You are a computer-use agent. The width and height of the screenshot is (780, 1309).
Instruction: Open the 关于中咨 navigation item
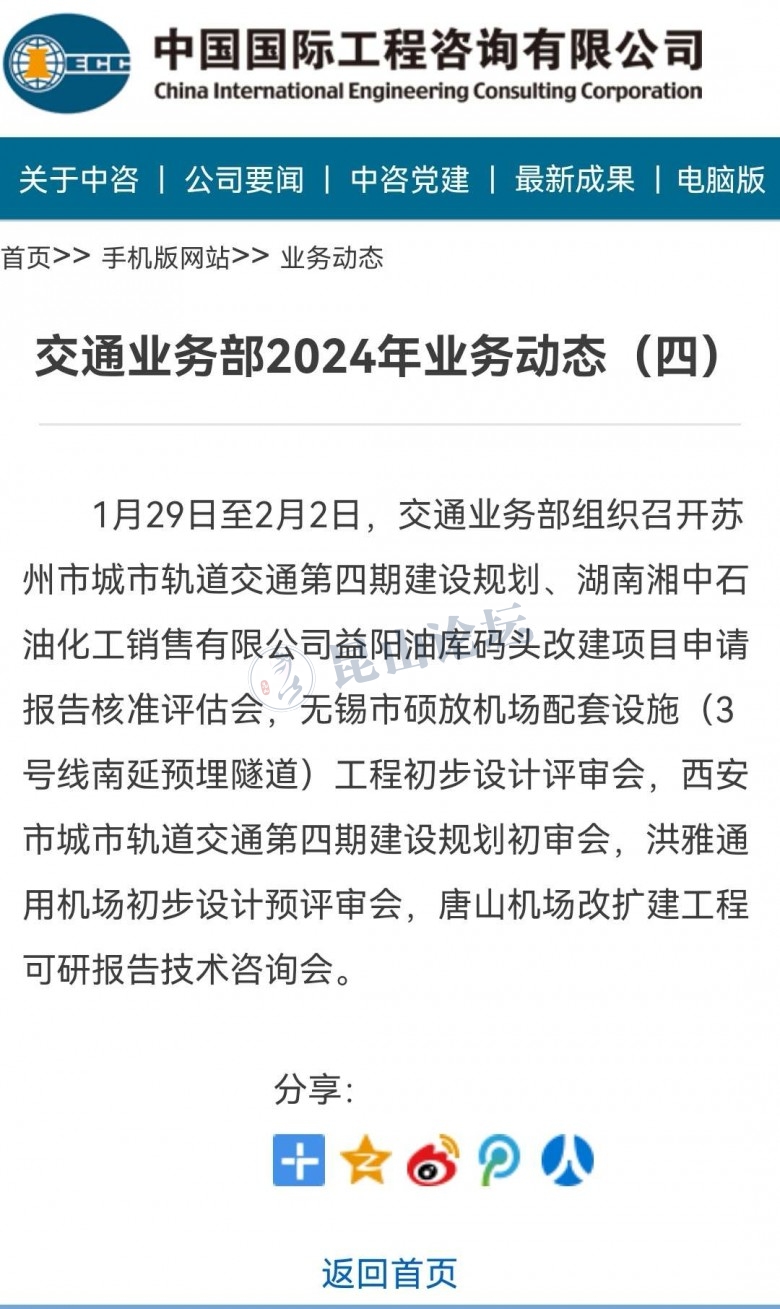pyautogui.click(x=78, y=180)
